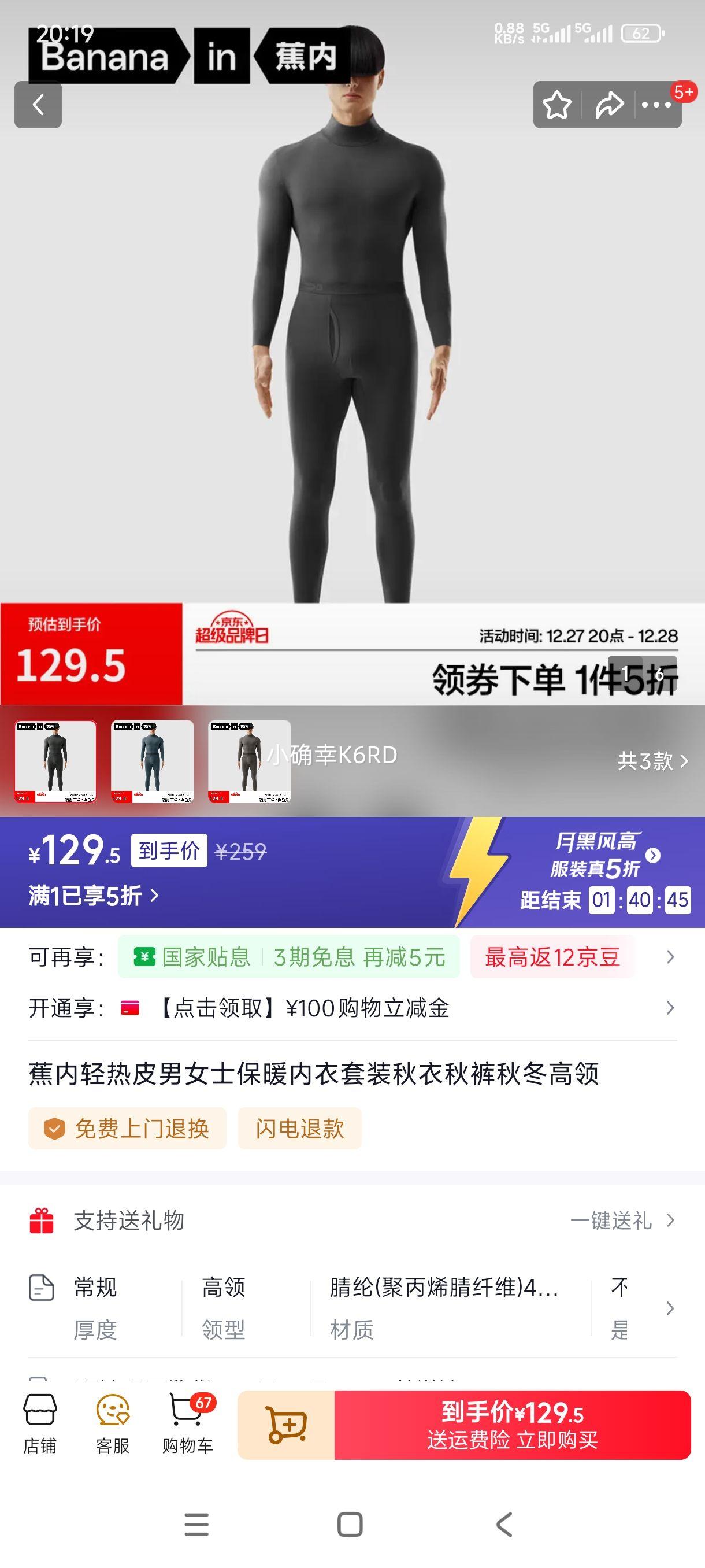Screen dimensions: 705x1568
Task: Tap the 店铺 store icon in bottom bar
Action: click(40, 1418)
